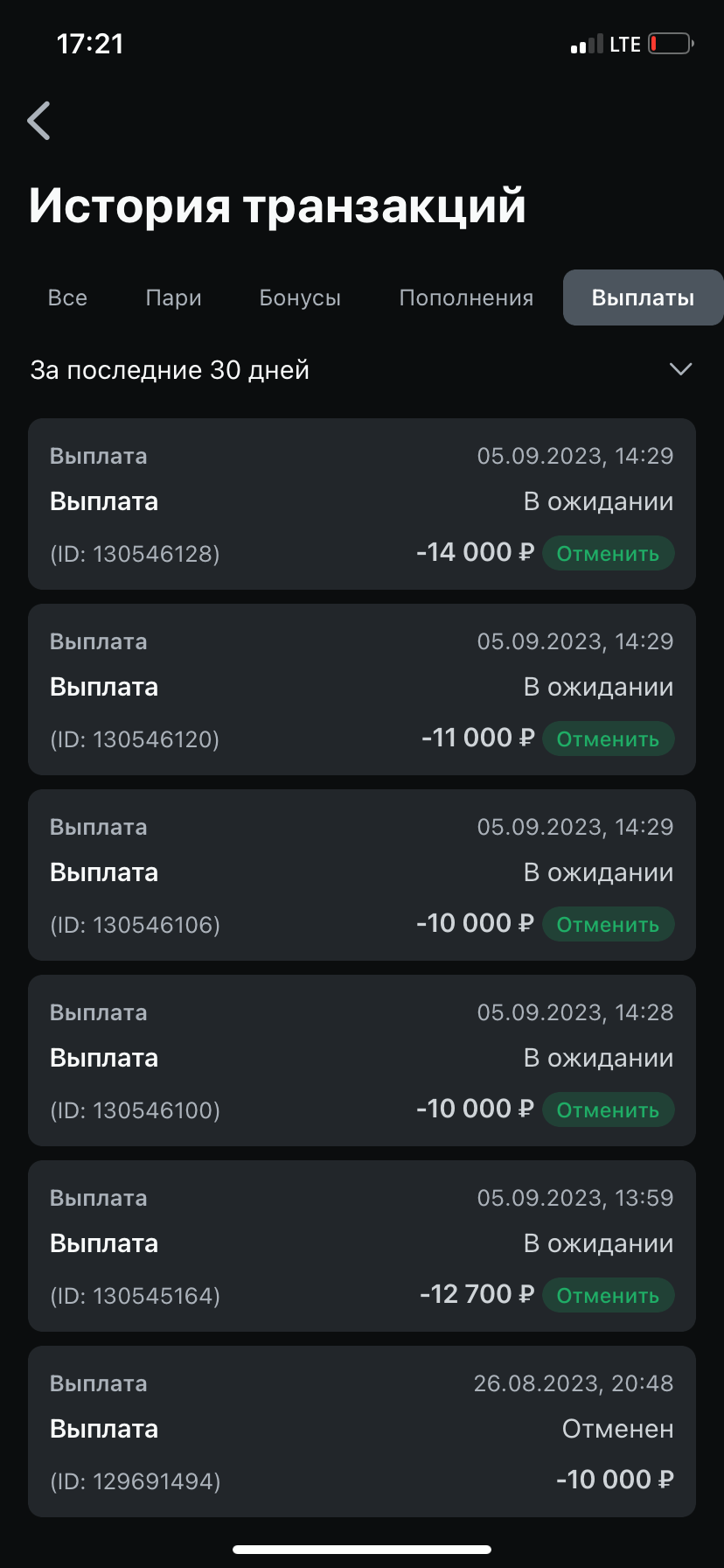Go back using the top-left arrow
The width and height of the screenshot is (724, 1568).
39,121
